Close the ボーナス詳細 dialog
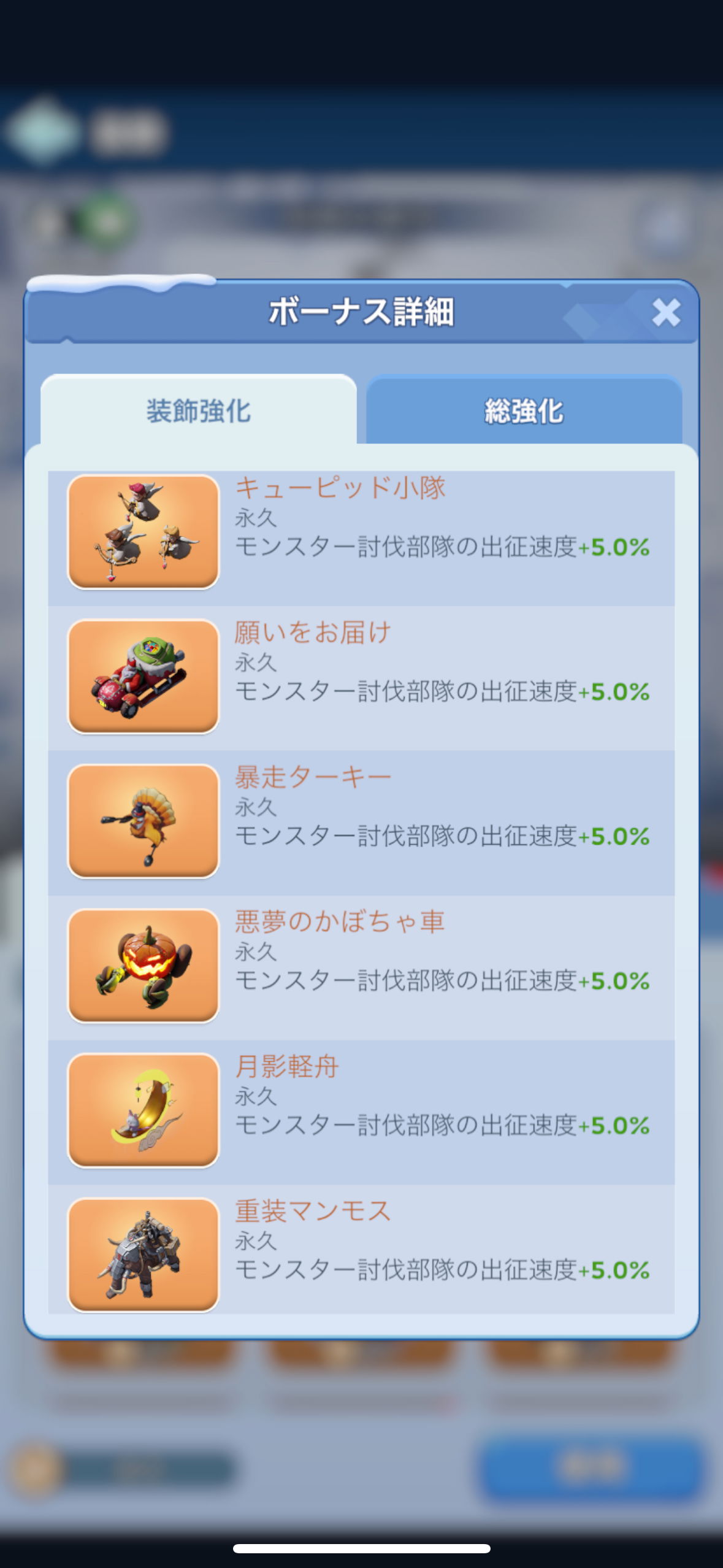The width and height of the screenshot is (723, 1568). point(666,312)
